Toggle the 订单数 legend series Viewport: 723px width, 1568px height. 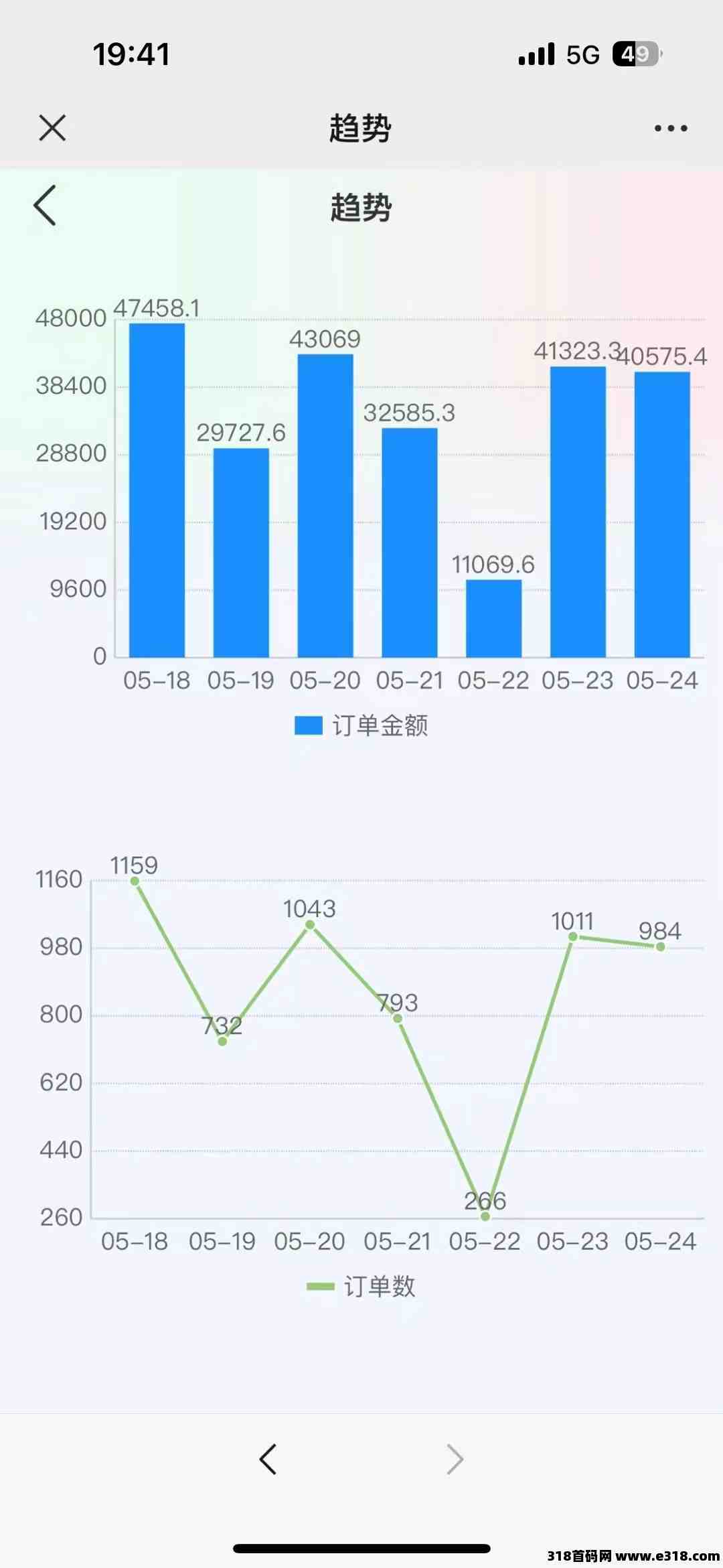(361, 1286)
